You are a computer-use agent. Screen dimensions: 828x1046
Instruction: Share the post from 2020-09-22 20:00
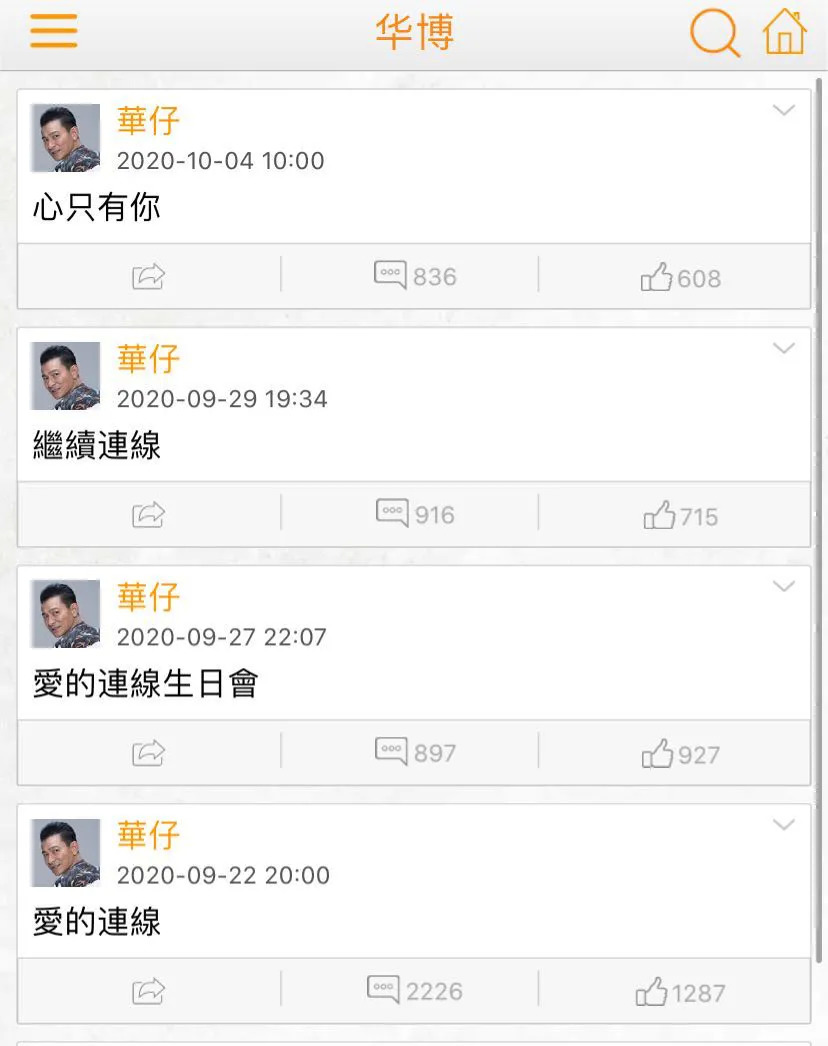coord(148,991)
